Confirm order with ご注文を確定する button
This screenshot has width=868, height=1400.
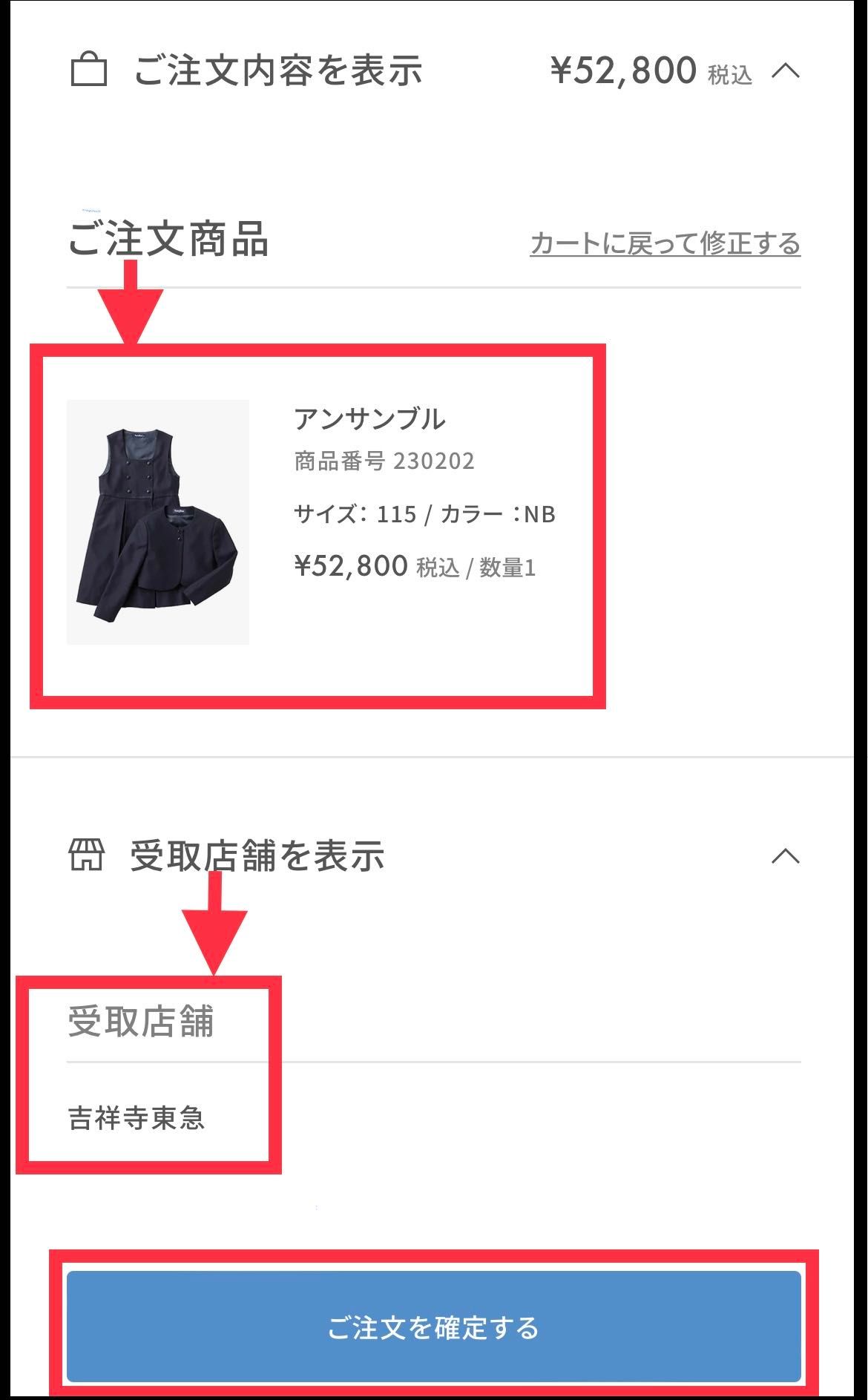click(433, 1327)
